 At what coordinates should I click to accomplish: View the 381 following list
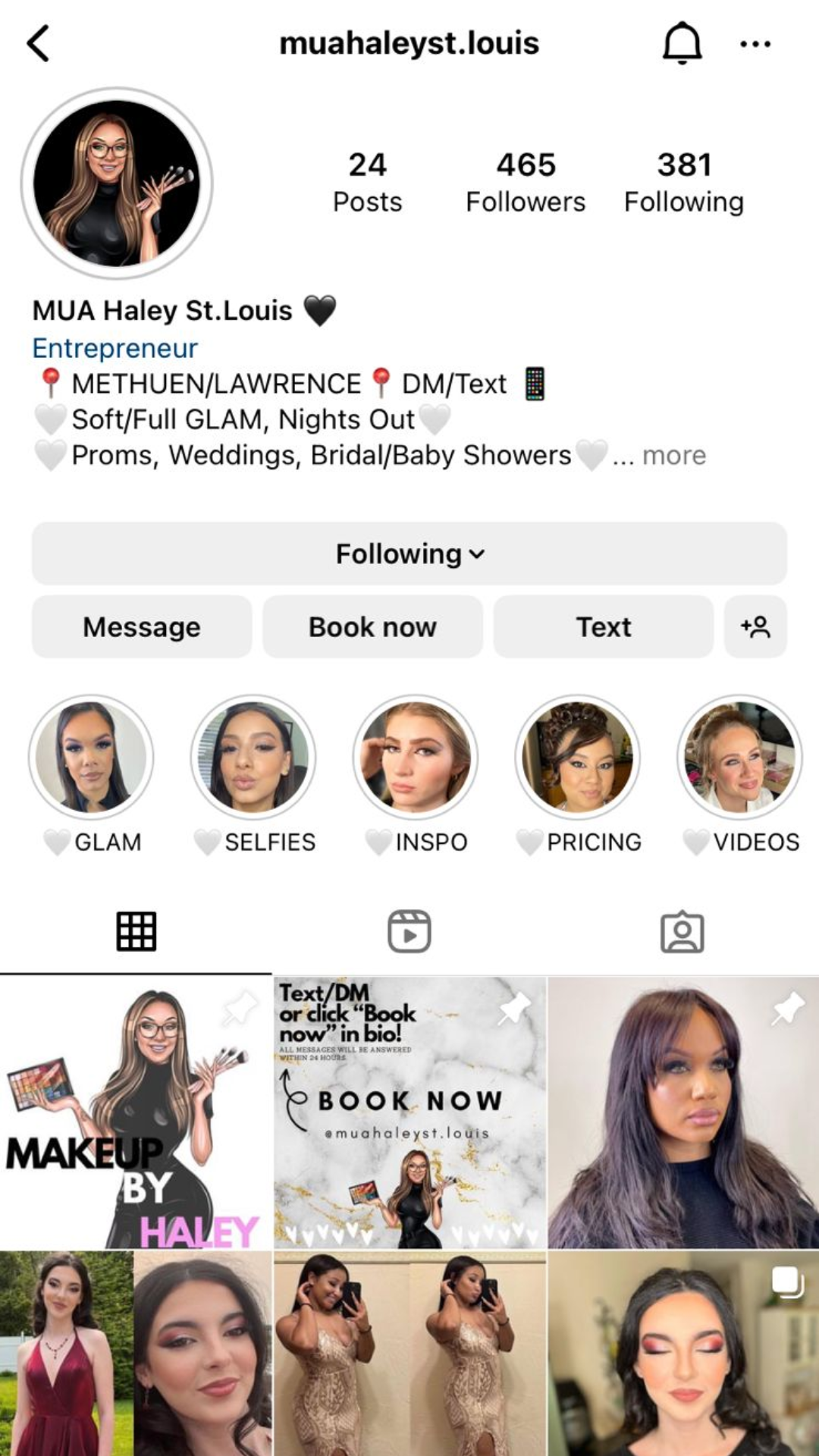coord(683,182)
